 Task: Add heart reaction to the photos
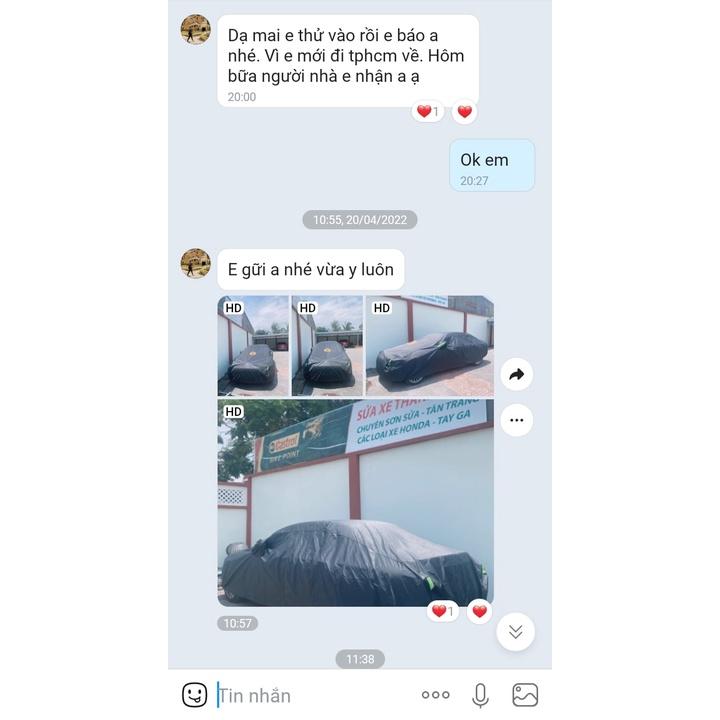click(479, 611)
